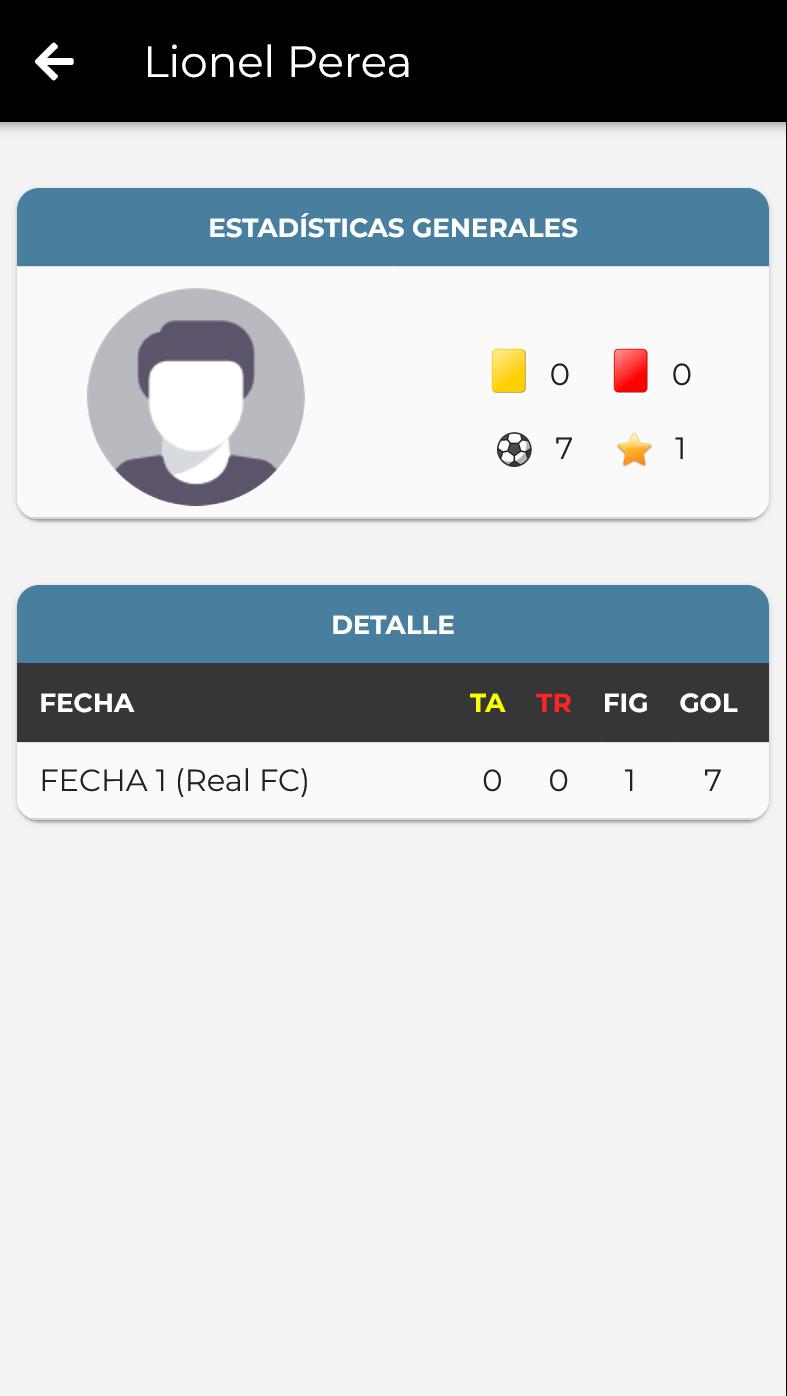Go back using the arrow icon
The height and width of the screenshot is (1396, 787).
tap(54, 62)
